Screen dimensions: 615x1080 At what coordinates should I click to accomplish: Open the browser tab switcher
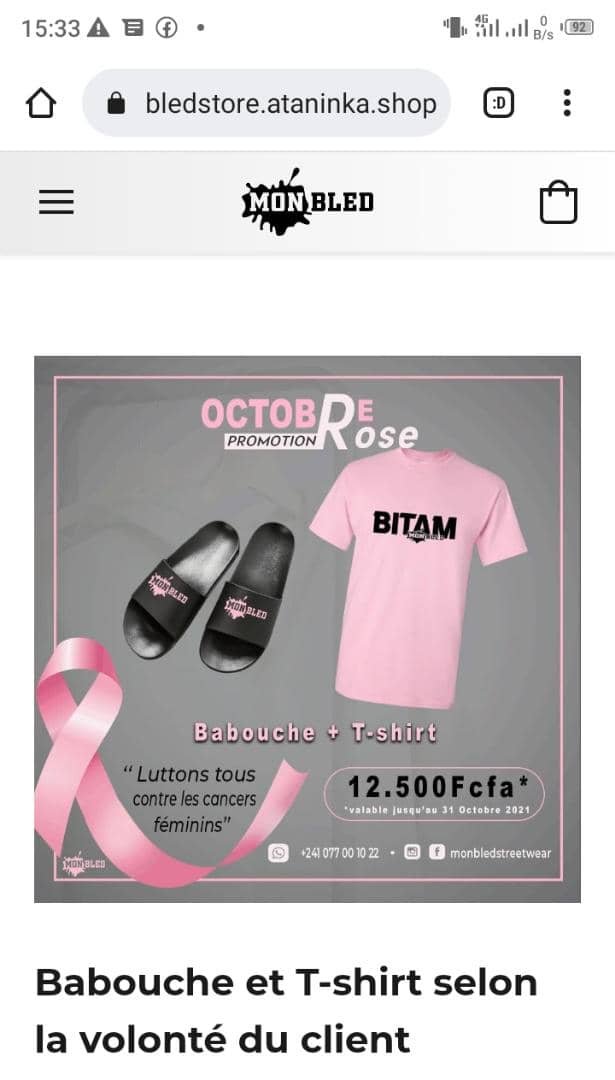pos(499,103)
